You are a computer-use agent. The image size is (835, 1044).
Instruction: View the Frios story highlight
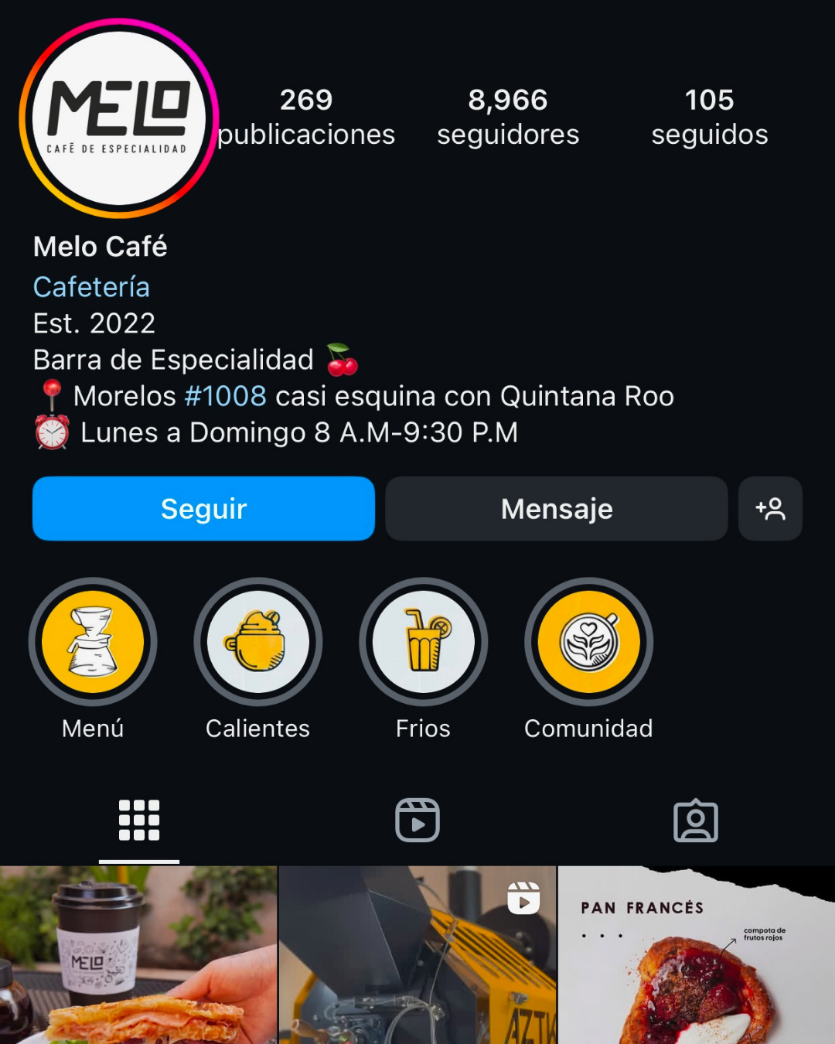coord(423,642)
